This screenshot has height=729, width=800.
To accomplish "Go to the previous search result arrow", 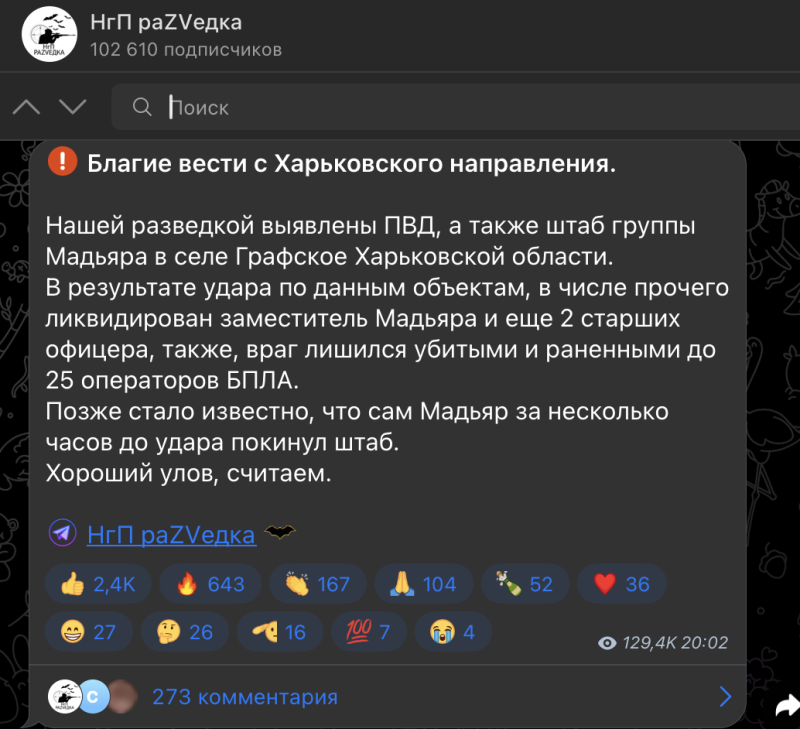I will coord(28,107).
